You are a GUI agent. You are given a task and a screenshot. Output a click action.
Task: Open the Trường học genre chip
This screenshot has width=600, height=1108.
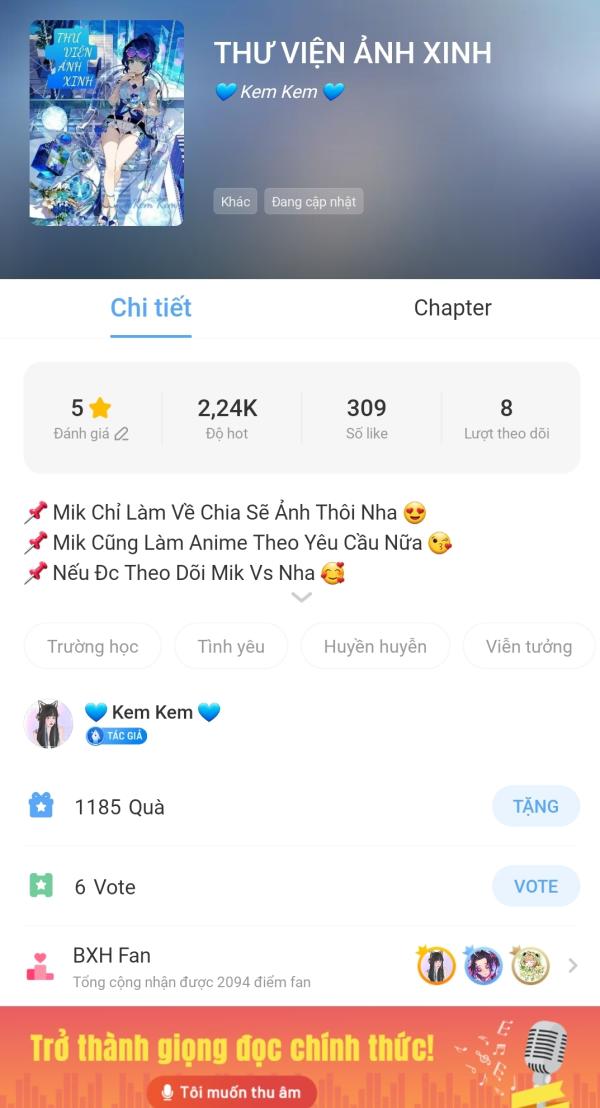tap(93, 646)
